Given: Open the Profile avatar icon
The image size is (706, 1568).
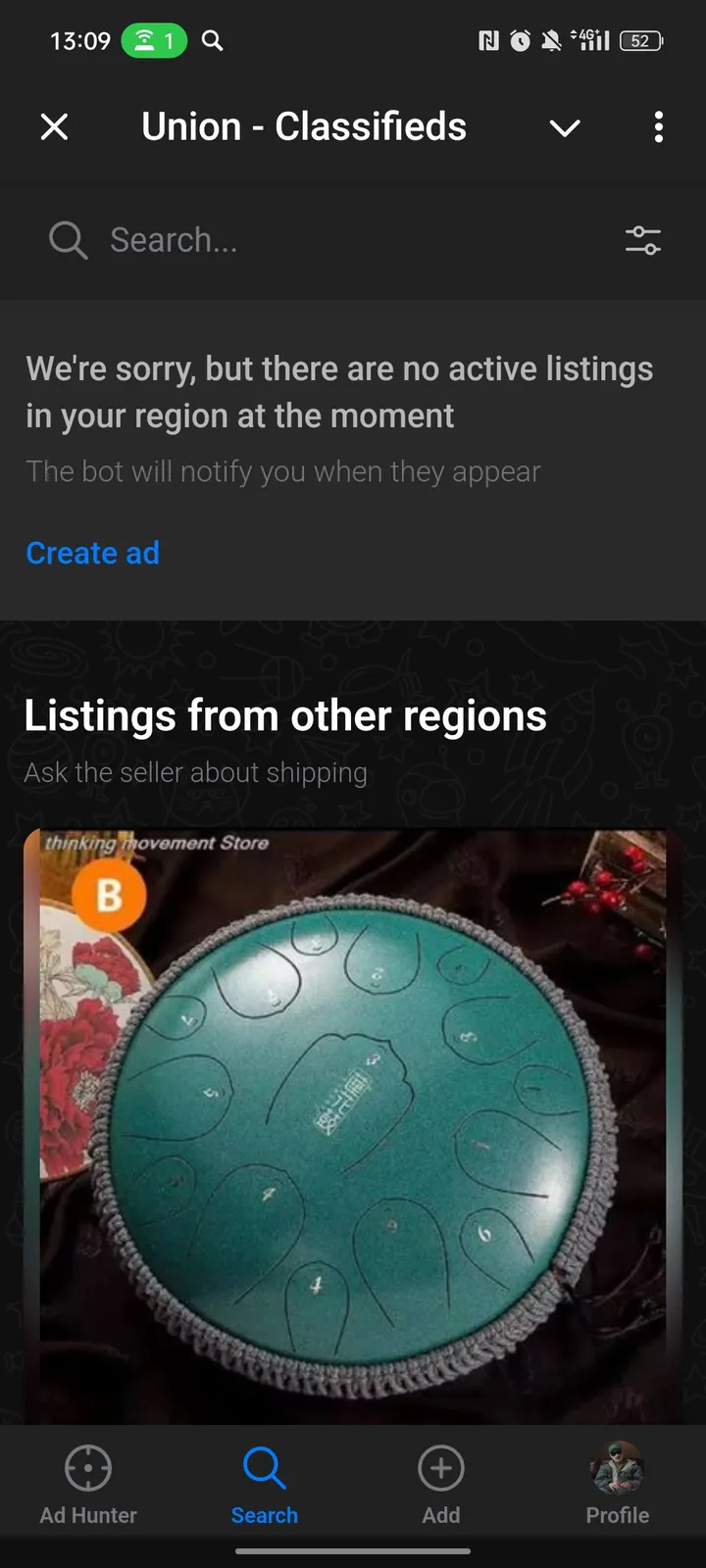Looking at the screenshot, I should pos(617,1467).
